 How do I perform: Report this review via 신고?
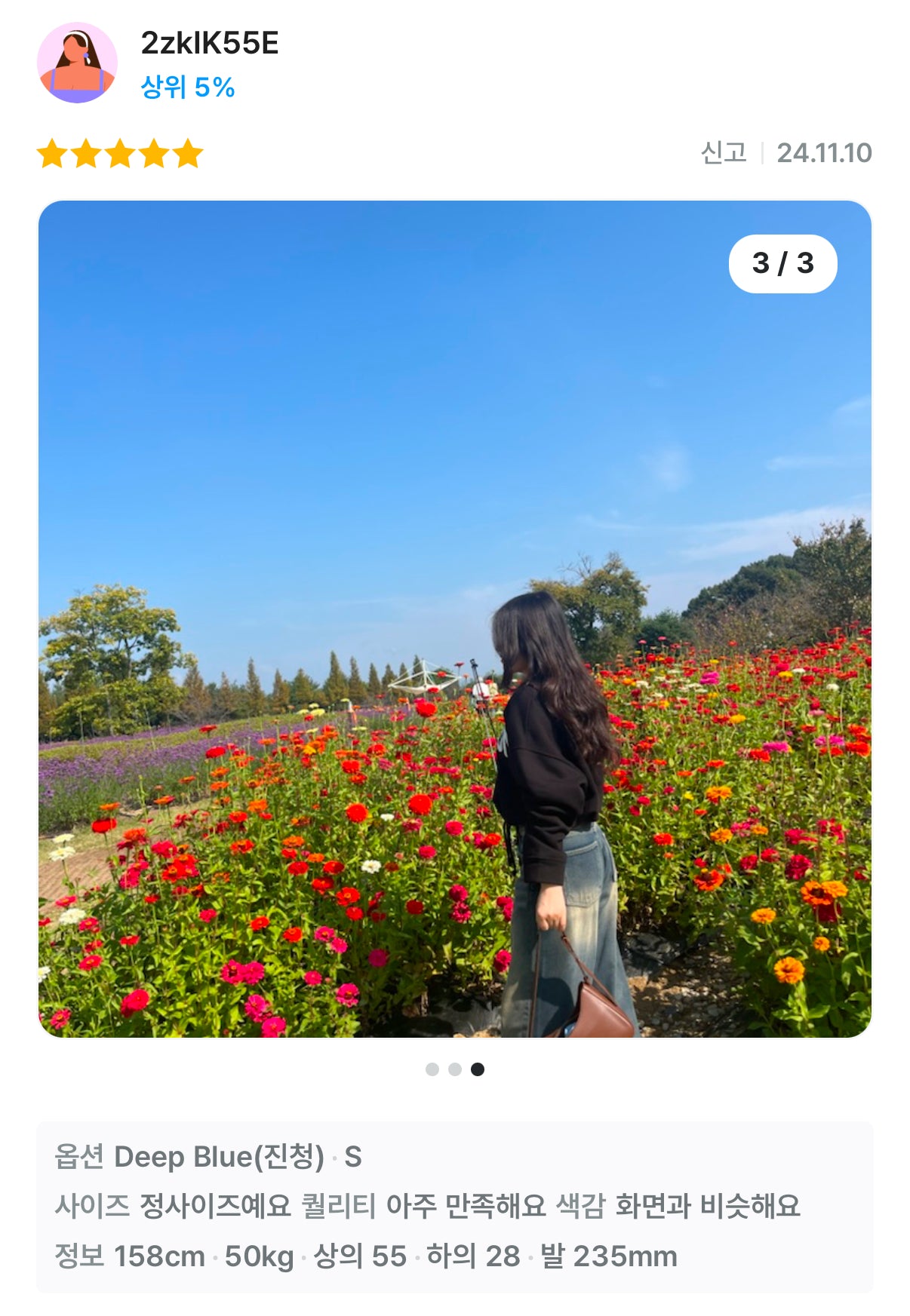(x=723, y=153)
